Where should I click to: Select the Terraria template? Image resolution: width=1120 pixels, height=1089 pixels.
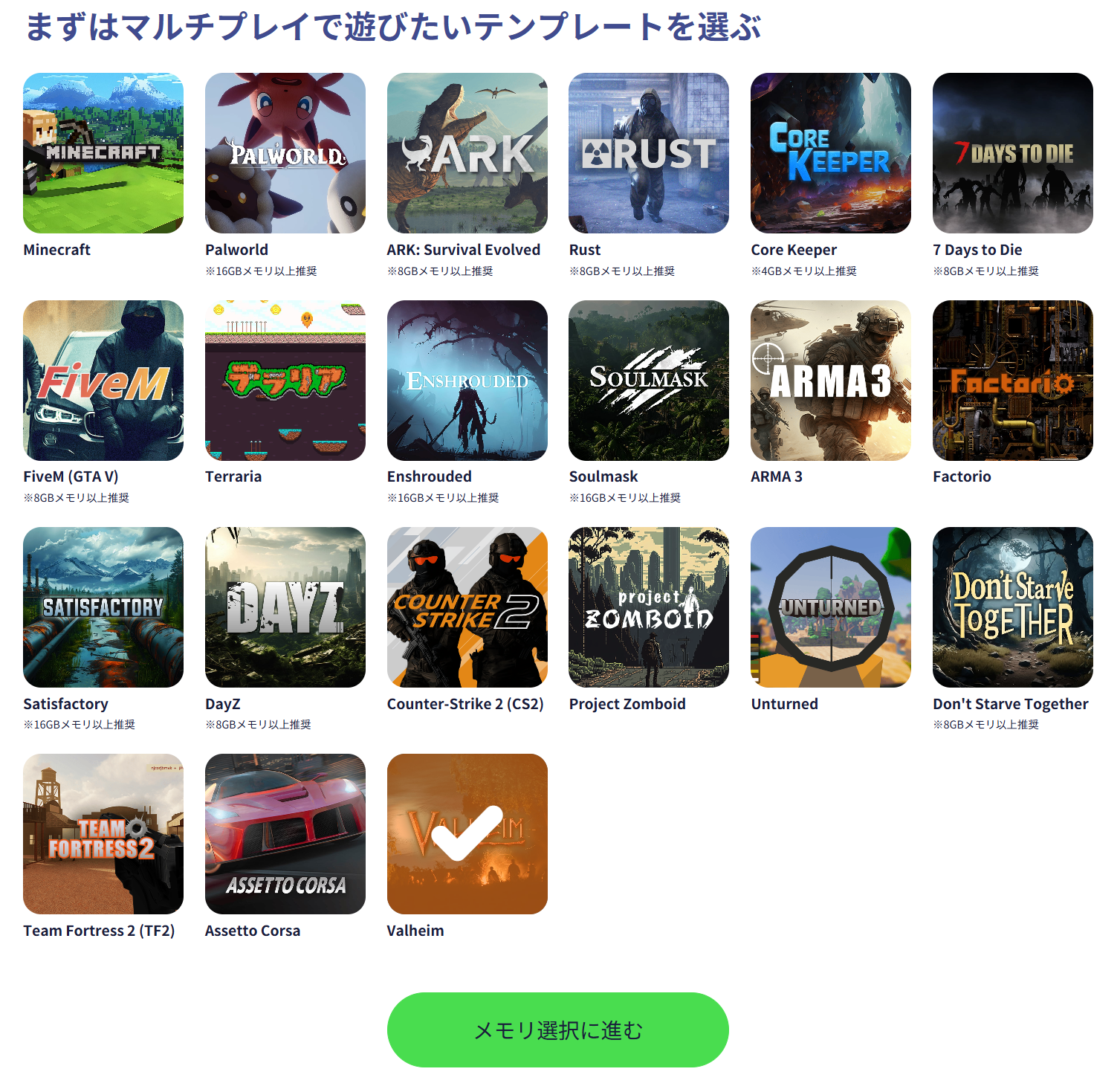click(285, 381)
